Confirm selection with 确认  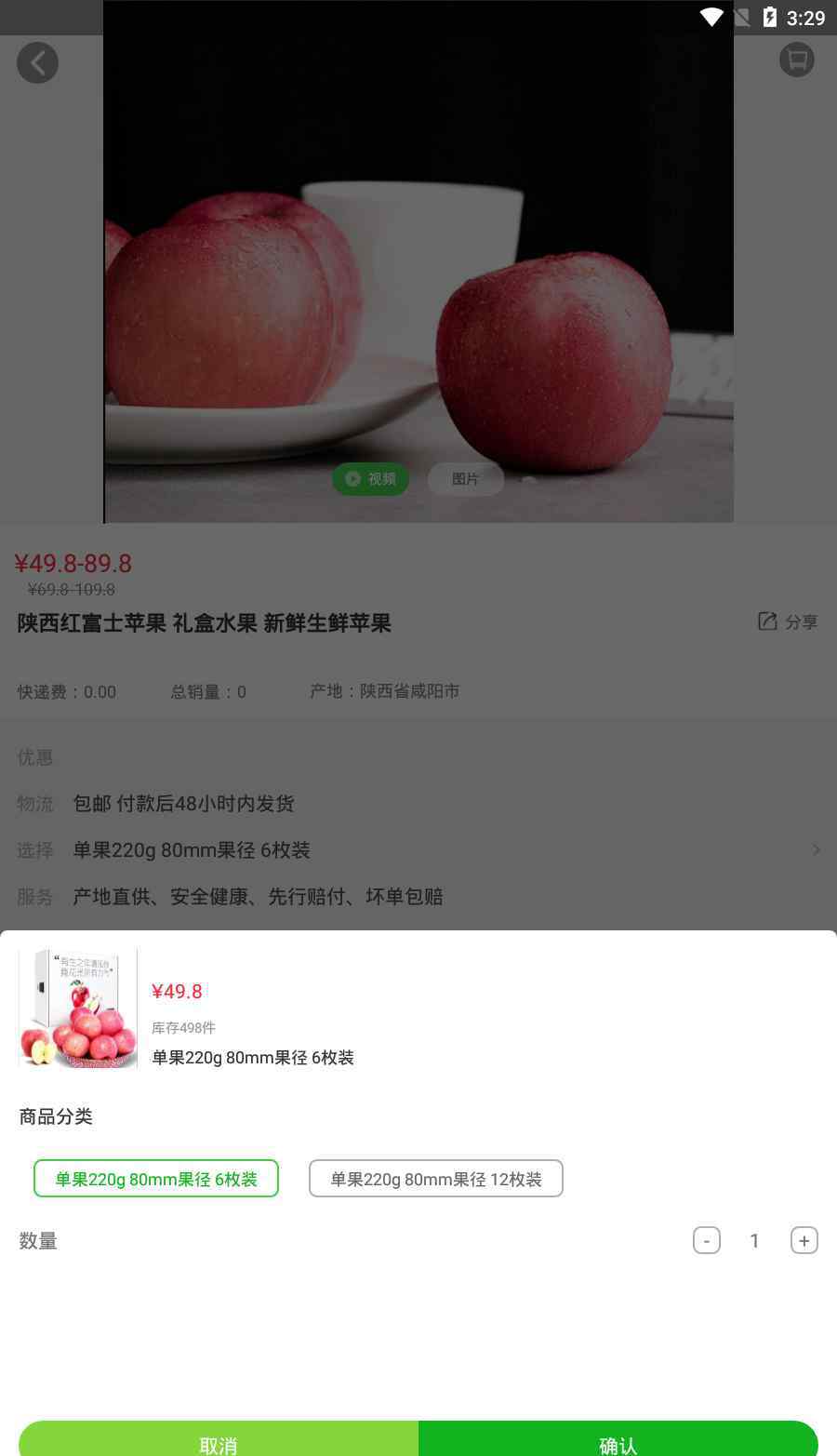618,1442
